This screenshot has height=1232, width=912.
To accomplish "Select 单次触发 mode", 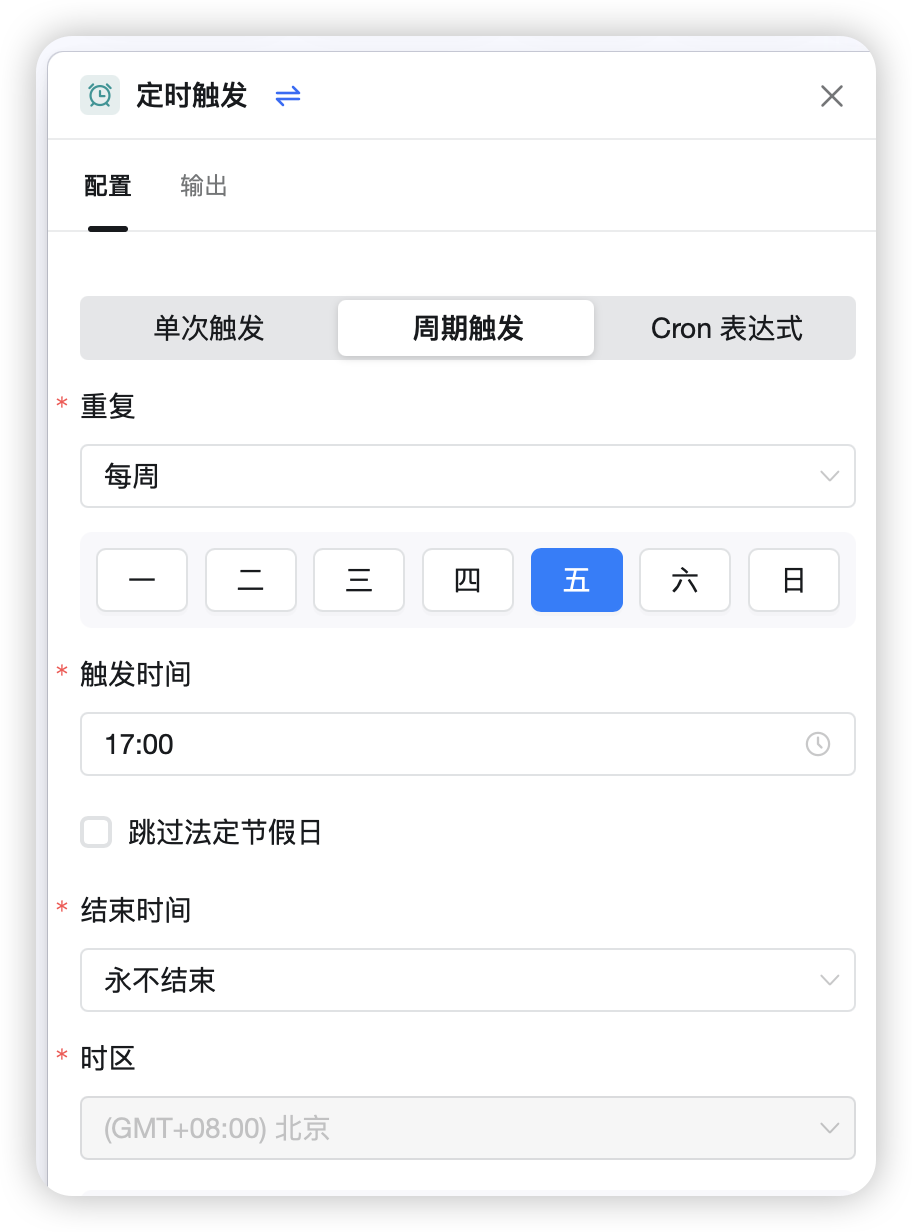I will tap(209, 328).
